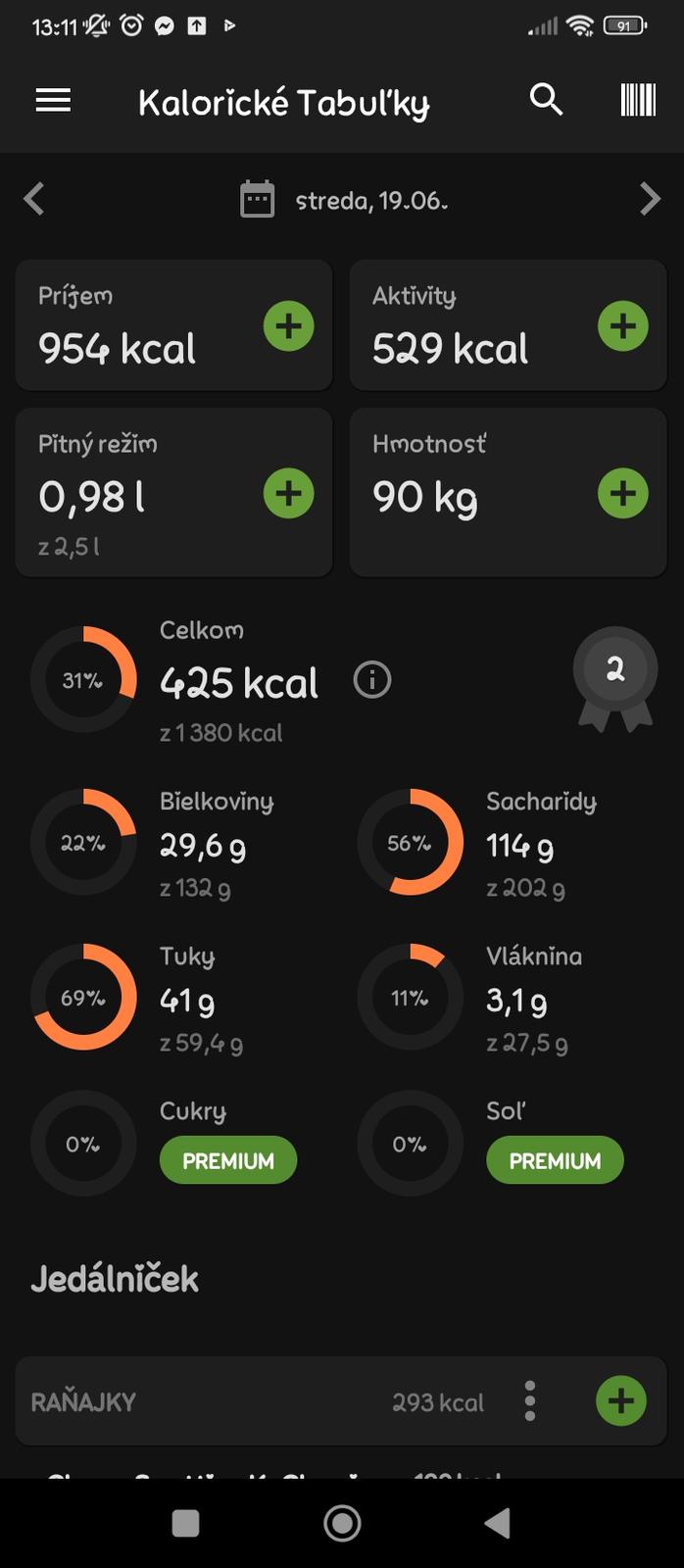684x1568 pixels.
Task: Navigate back with the system back button
Action: (x=498, y=1523)
